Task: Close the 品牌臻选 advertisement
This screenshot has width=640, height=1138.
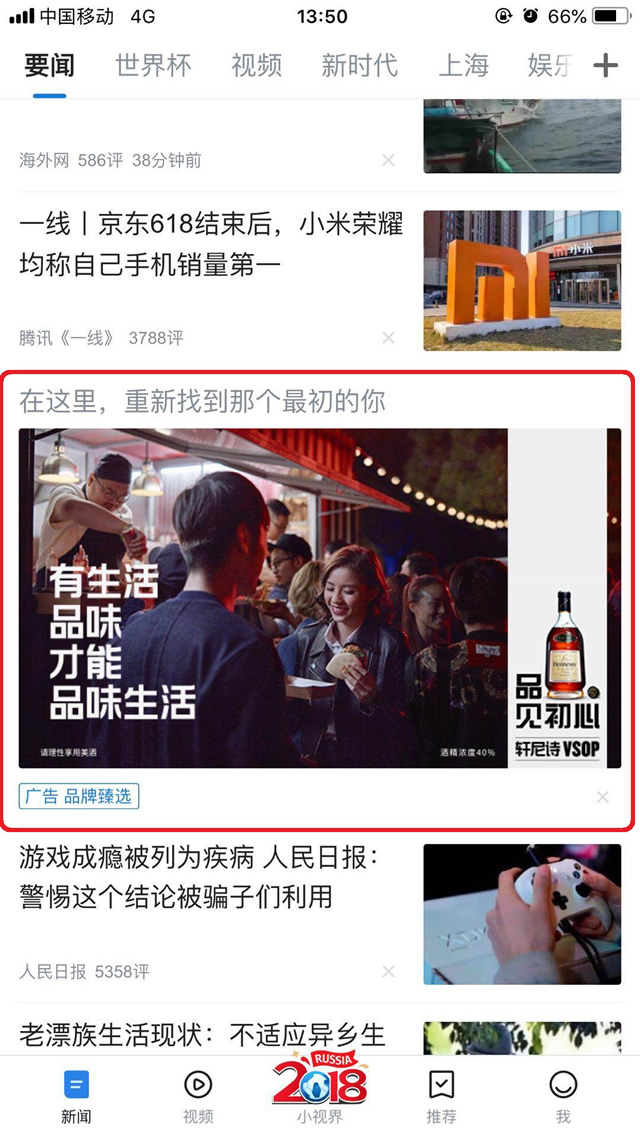Action: [602, 797]
